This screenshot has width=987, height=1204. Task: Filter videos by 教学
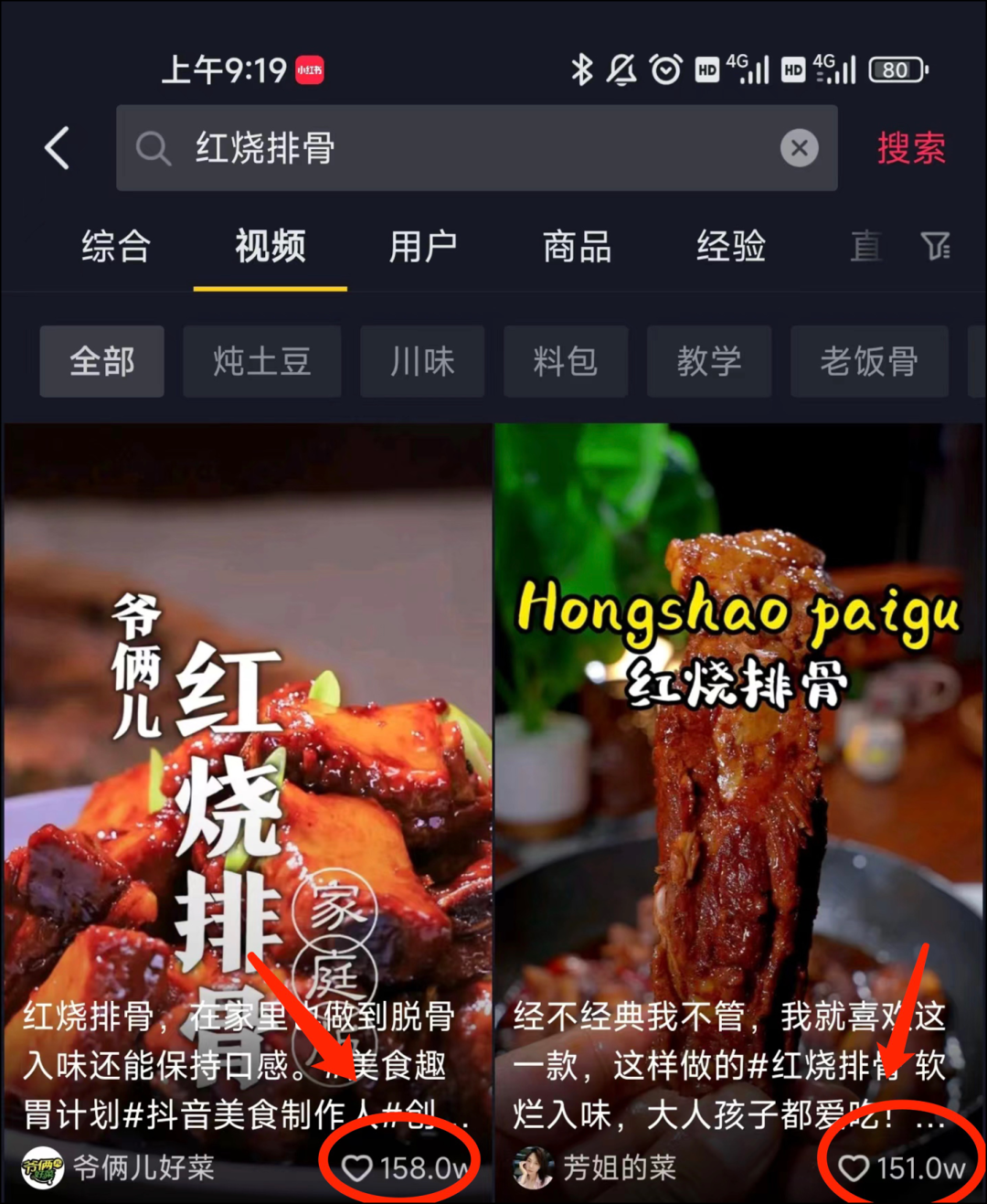coord(709,362)
